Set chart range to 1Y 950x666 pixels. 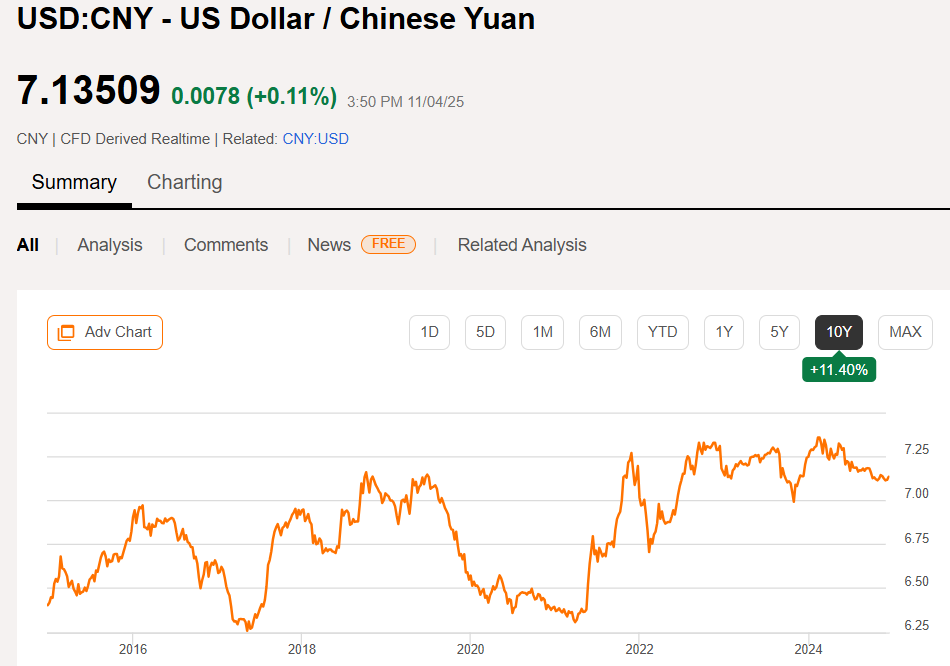pyautogui.click(x=724, y=332)
